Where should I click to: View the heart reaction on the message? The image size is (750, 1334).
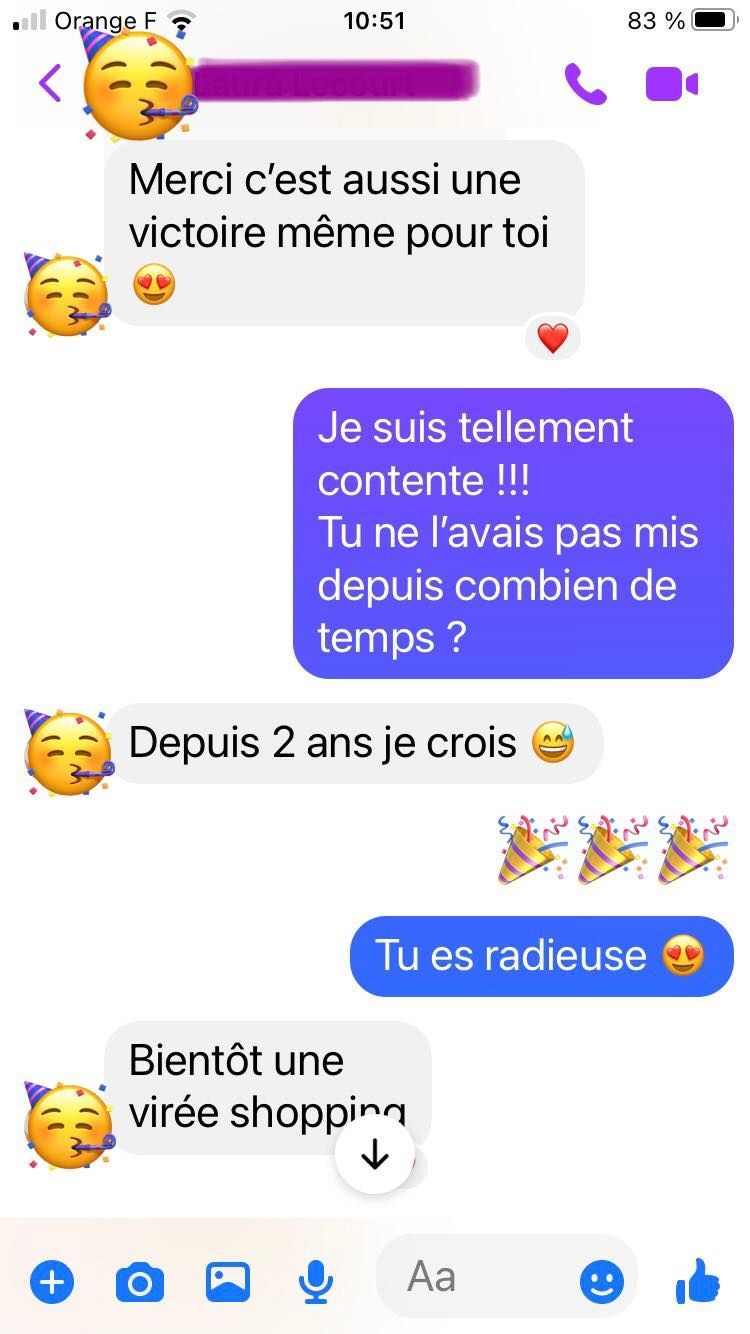point(552,338)
